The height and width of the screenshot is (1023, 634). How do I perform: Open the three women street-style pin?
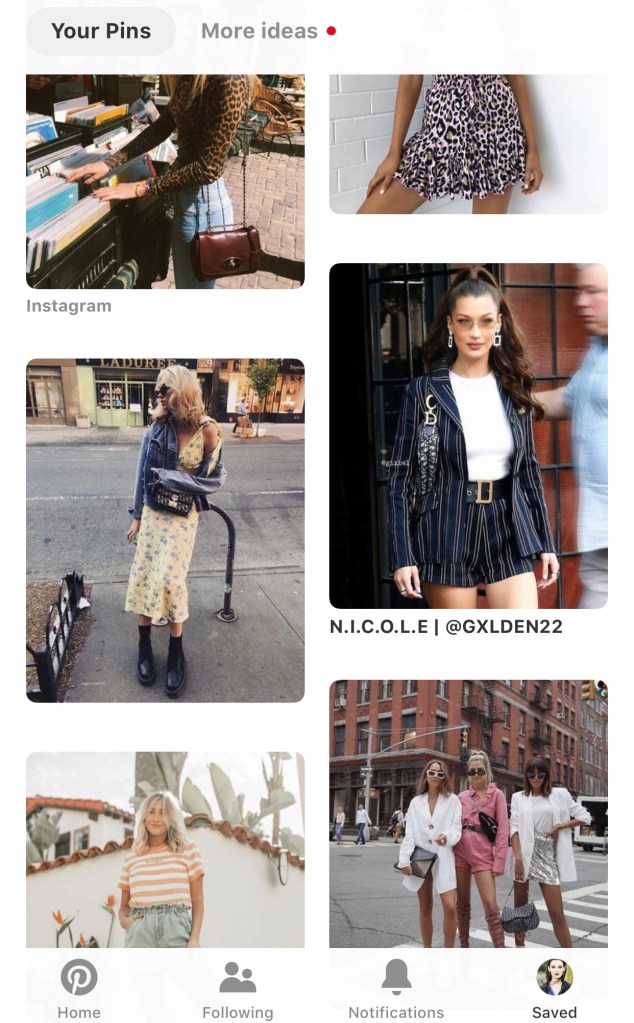tap(468, 812)
